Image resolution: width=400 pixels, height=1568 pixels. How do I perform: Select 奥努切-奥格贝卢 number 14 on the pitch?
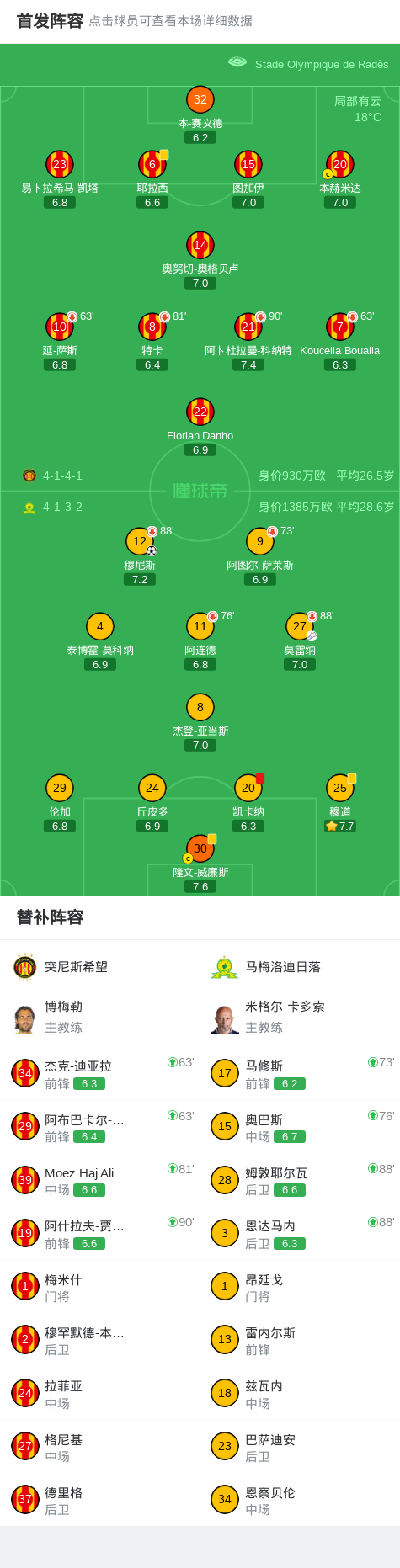coord(200,260)
